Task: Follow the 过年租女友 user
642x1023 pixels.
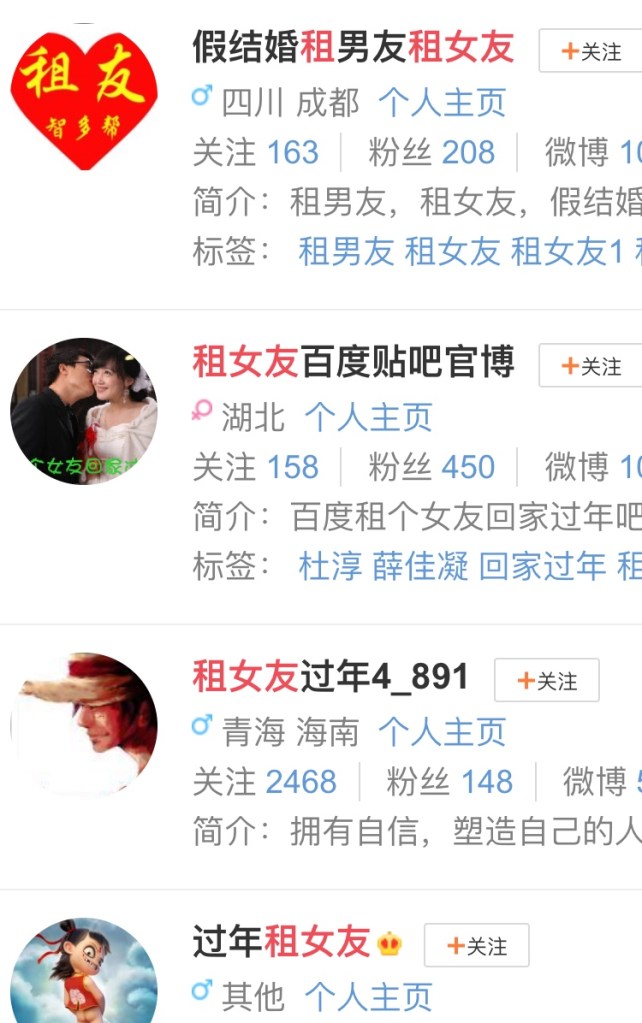Action: [476, 946]
